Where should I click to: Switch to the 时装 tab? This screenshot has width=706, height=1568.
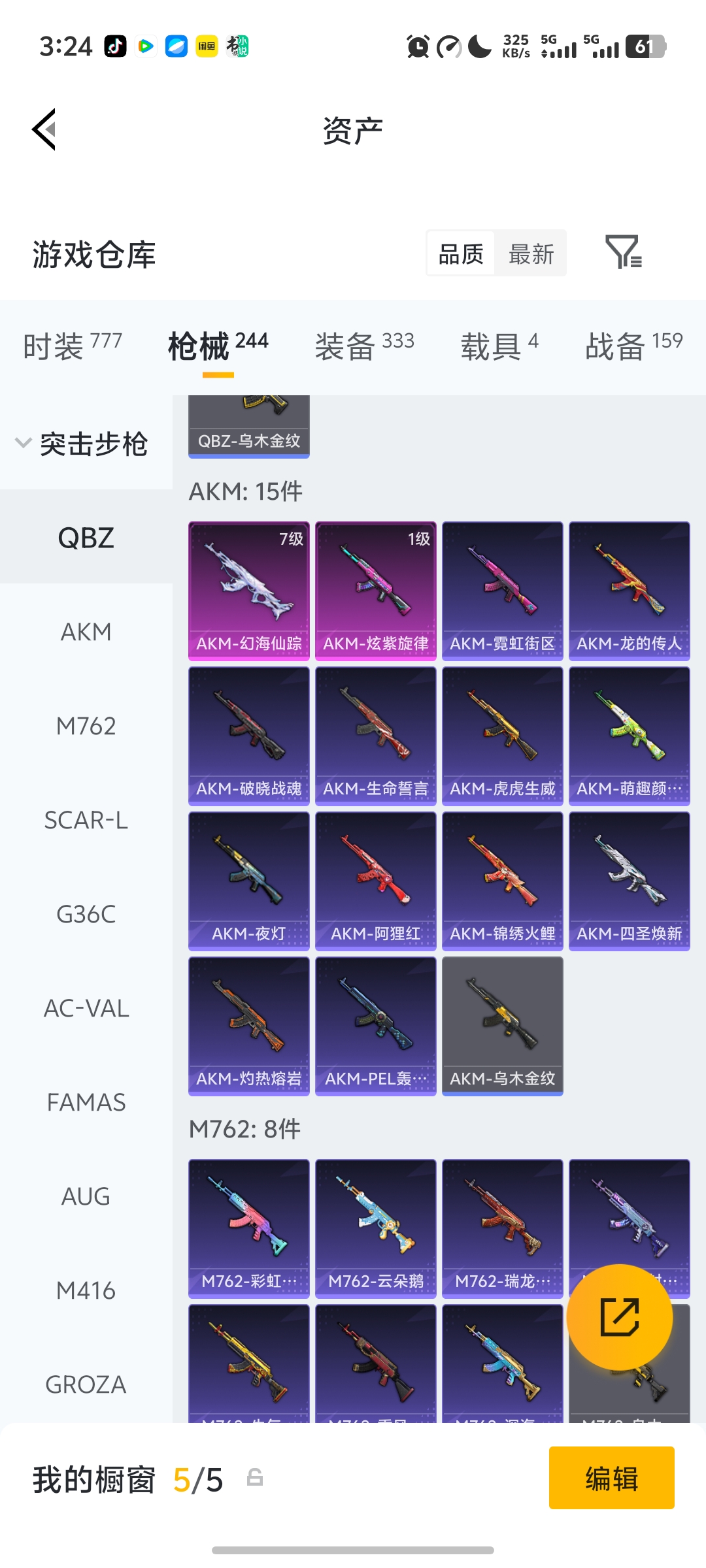72,346
